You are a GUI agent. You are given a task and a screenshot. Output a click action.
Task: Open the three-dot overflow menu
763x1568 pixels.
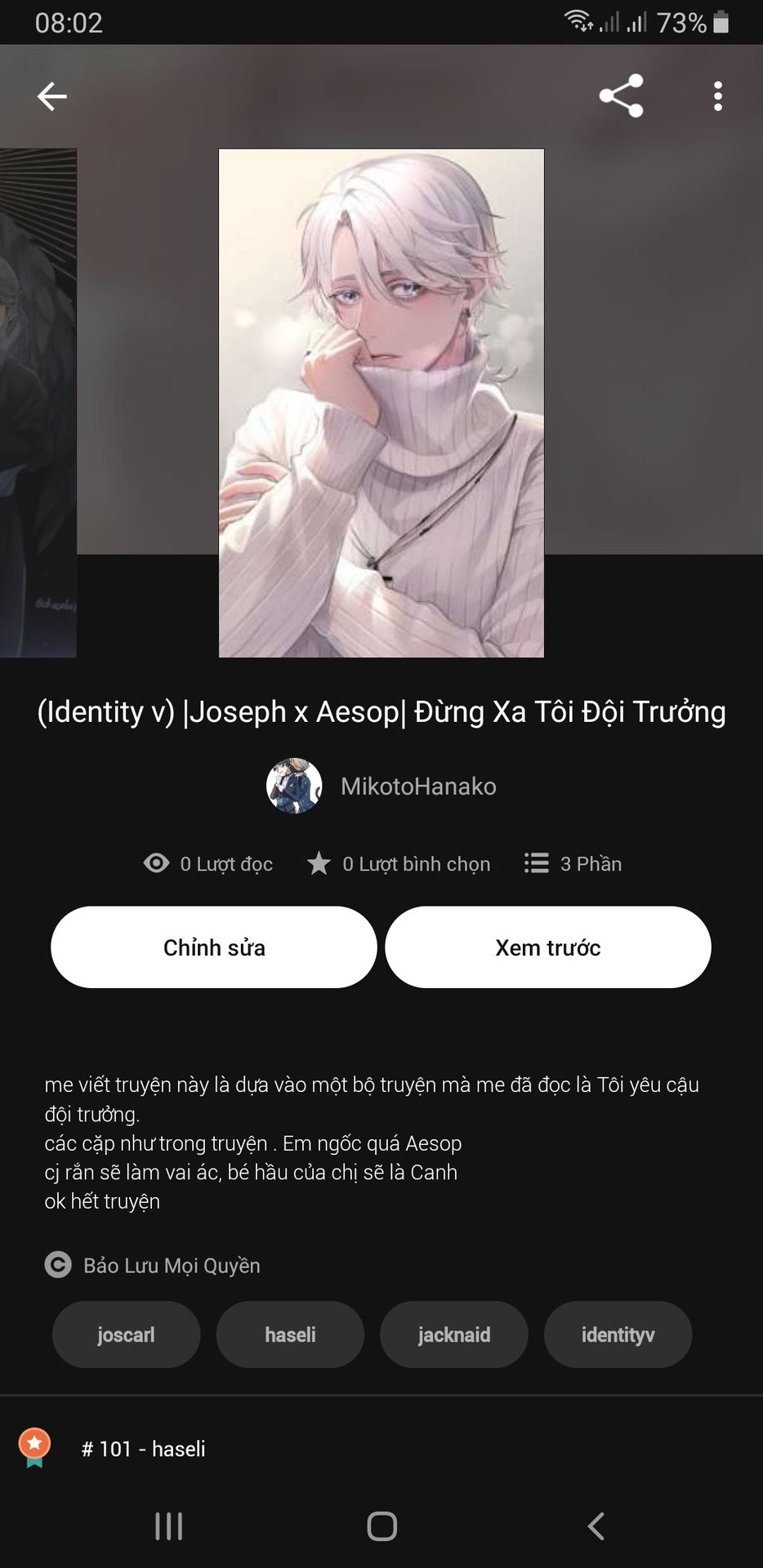coord(717,96)
